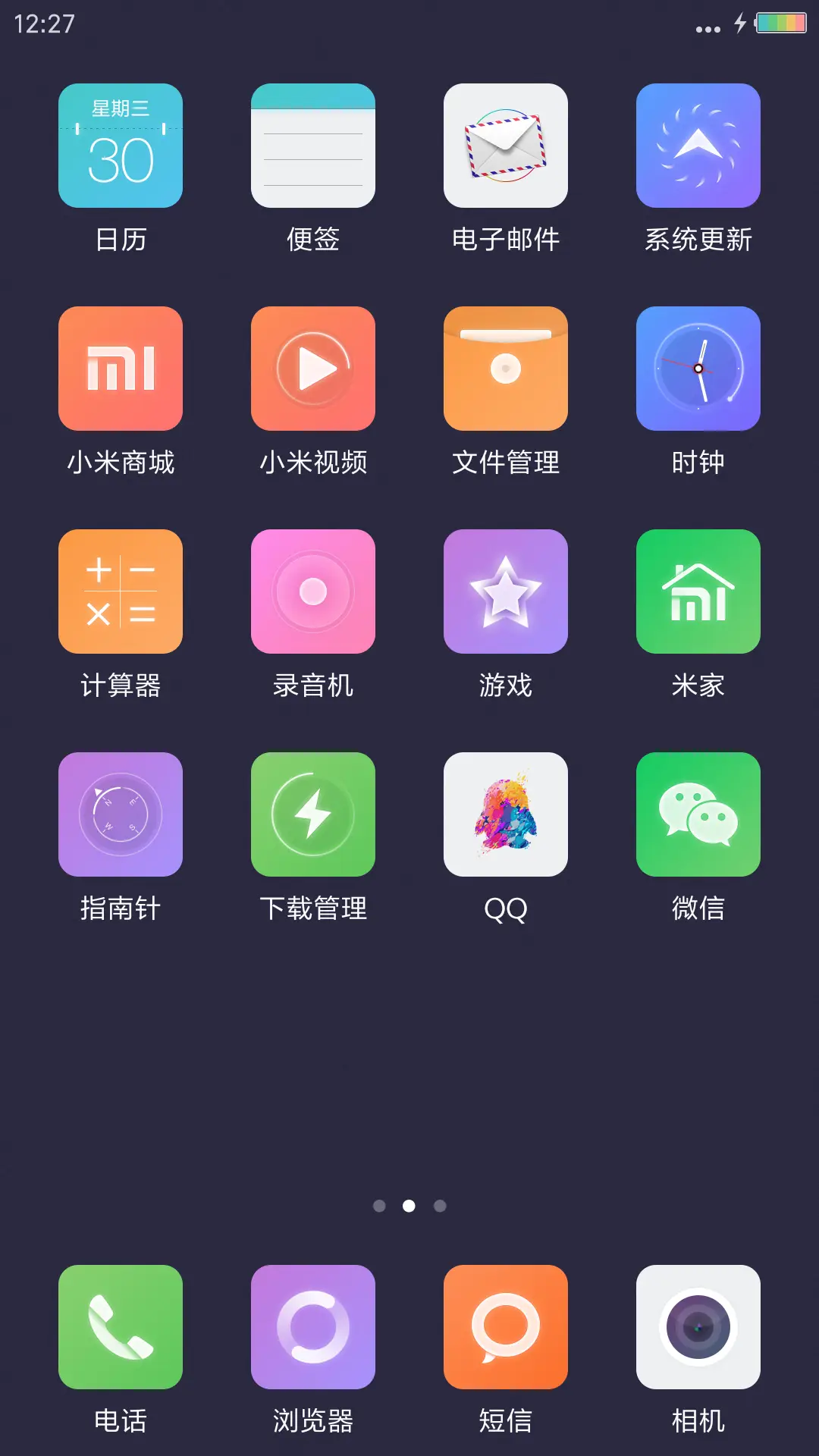Open the Compass (指南针) app
This screenshot has height=1456, width=819.
[121, 814]
